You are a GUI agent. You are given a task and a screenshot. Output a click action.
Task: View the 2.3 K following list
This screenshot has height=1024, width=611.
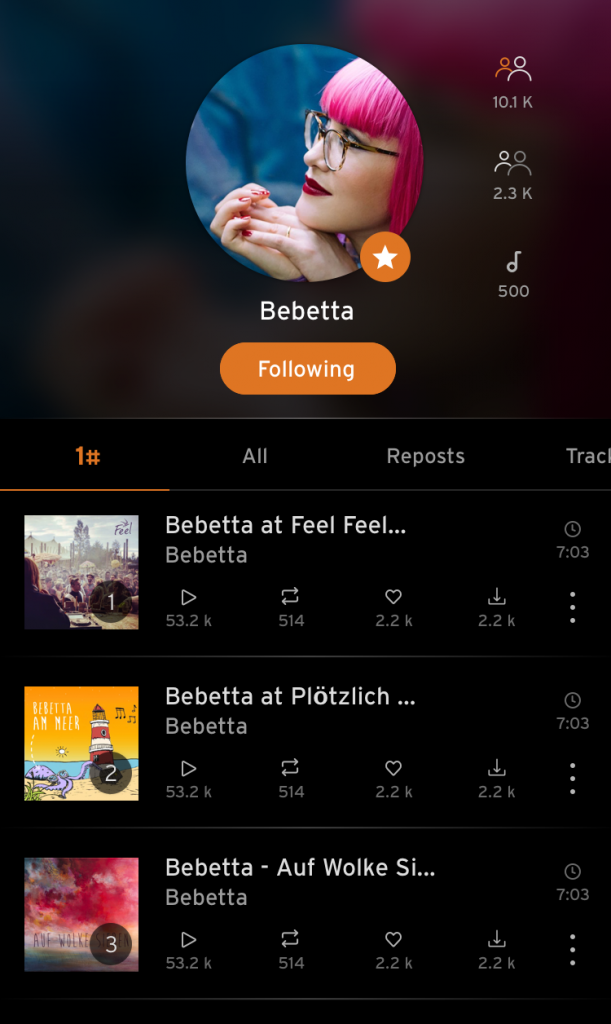point(512,174)
